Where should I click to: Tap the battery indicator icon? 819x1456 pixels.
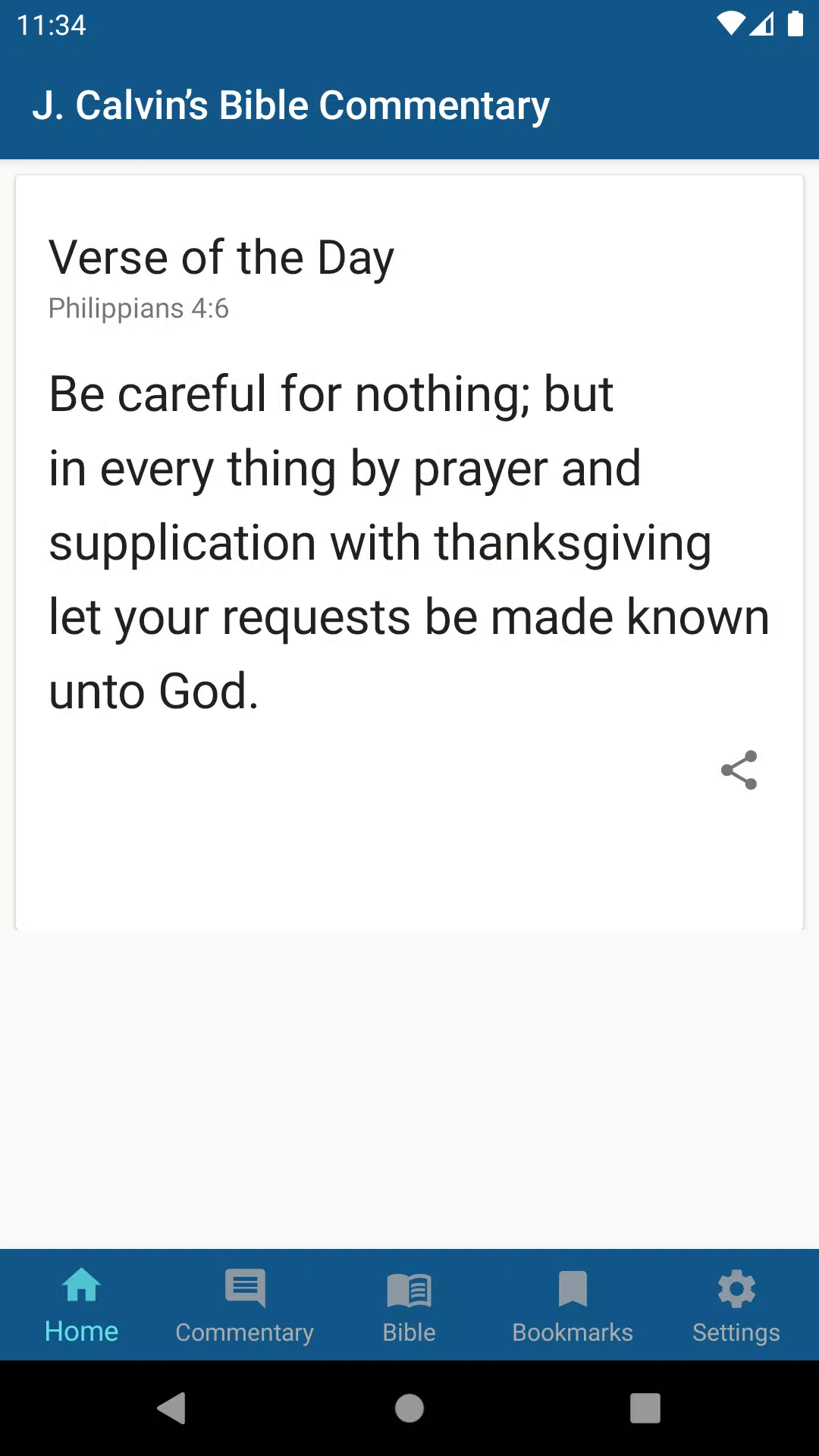pos(796,25)
